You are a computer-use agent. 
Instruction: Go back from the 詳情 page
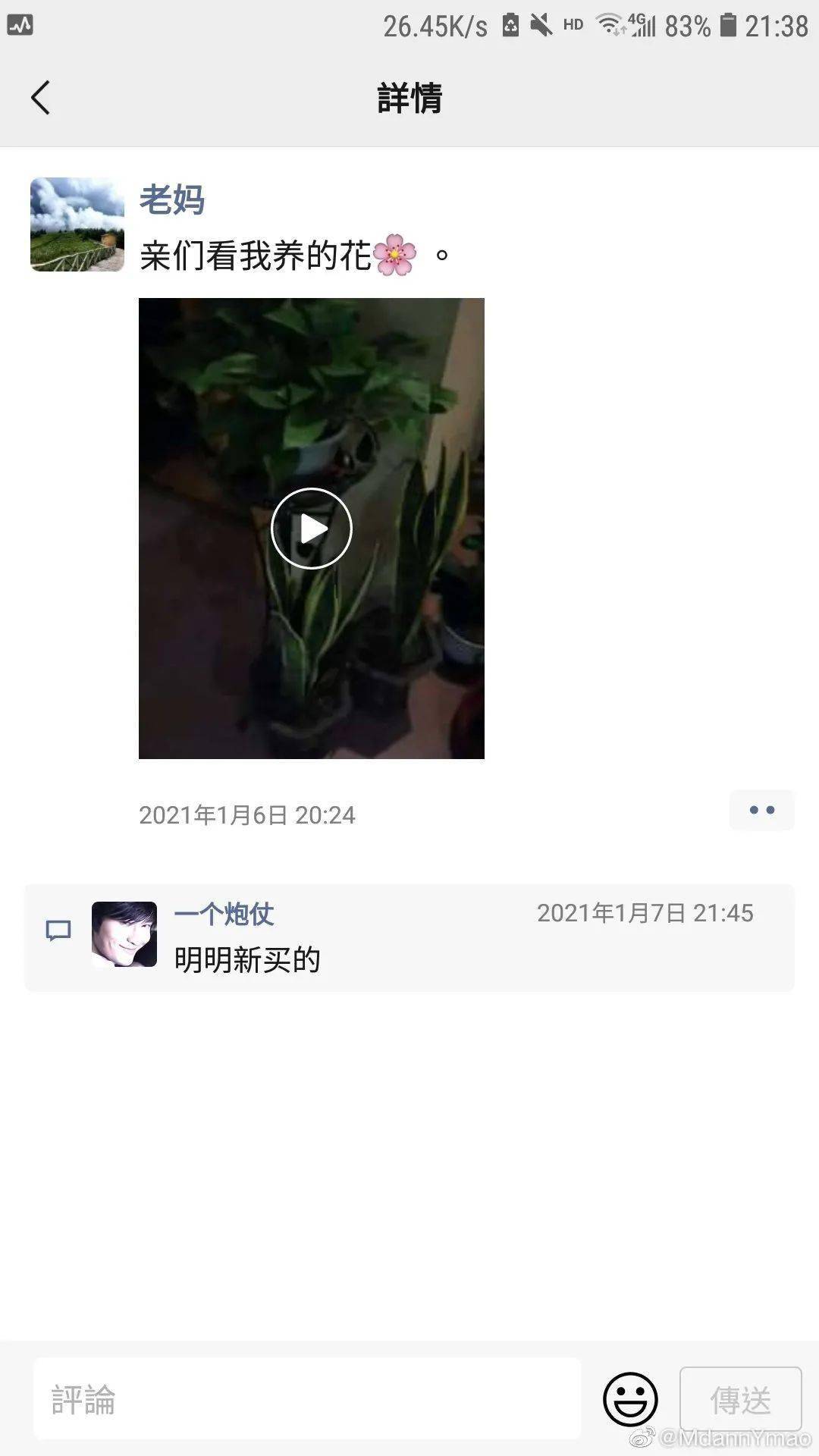41,98
